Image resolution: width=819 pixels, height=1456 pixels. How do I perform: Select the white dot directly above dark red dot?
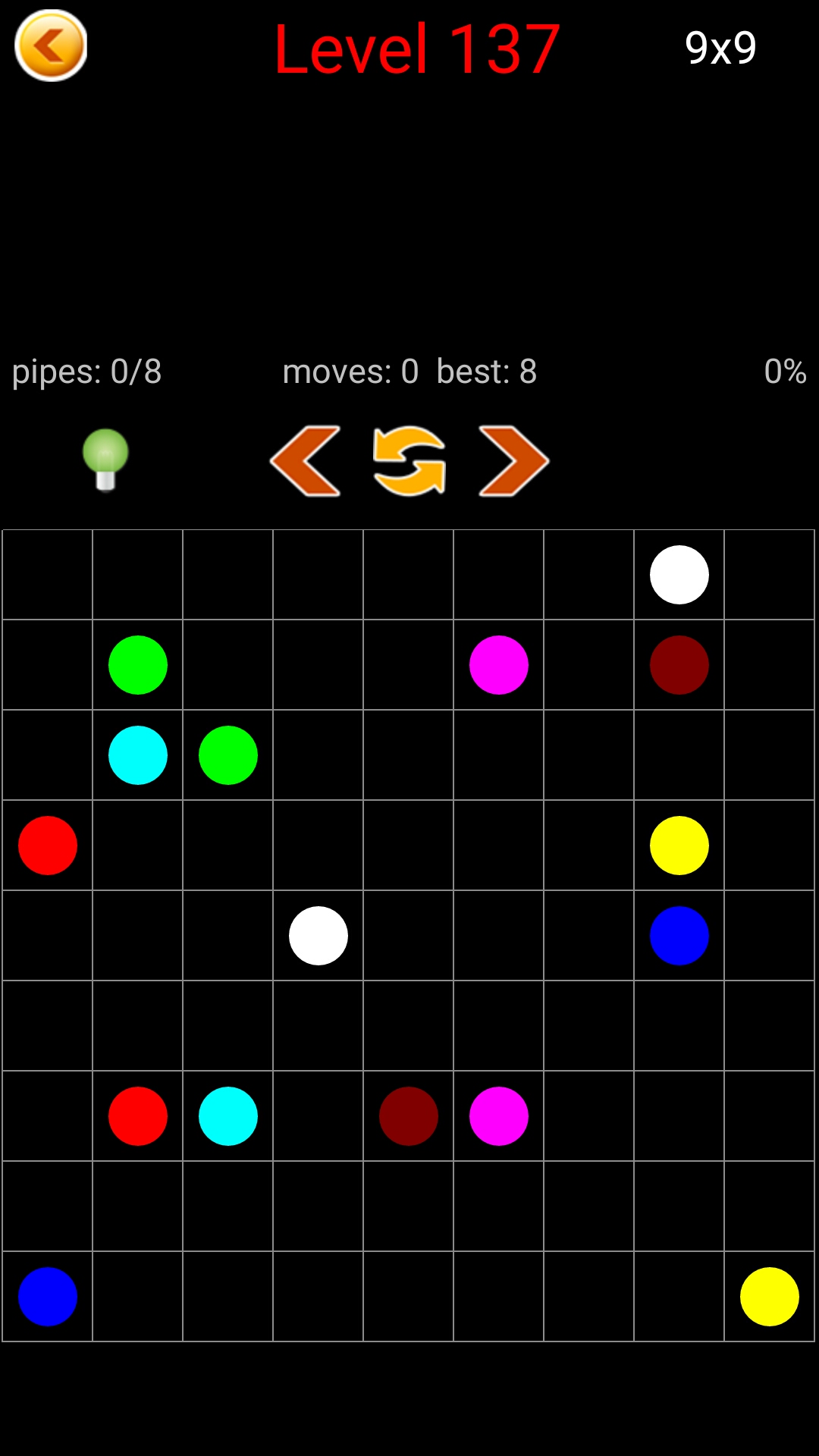coord(679,575)
